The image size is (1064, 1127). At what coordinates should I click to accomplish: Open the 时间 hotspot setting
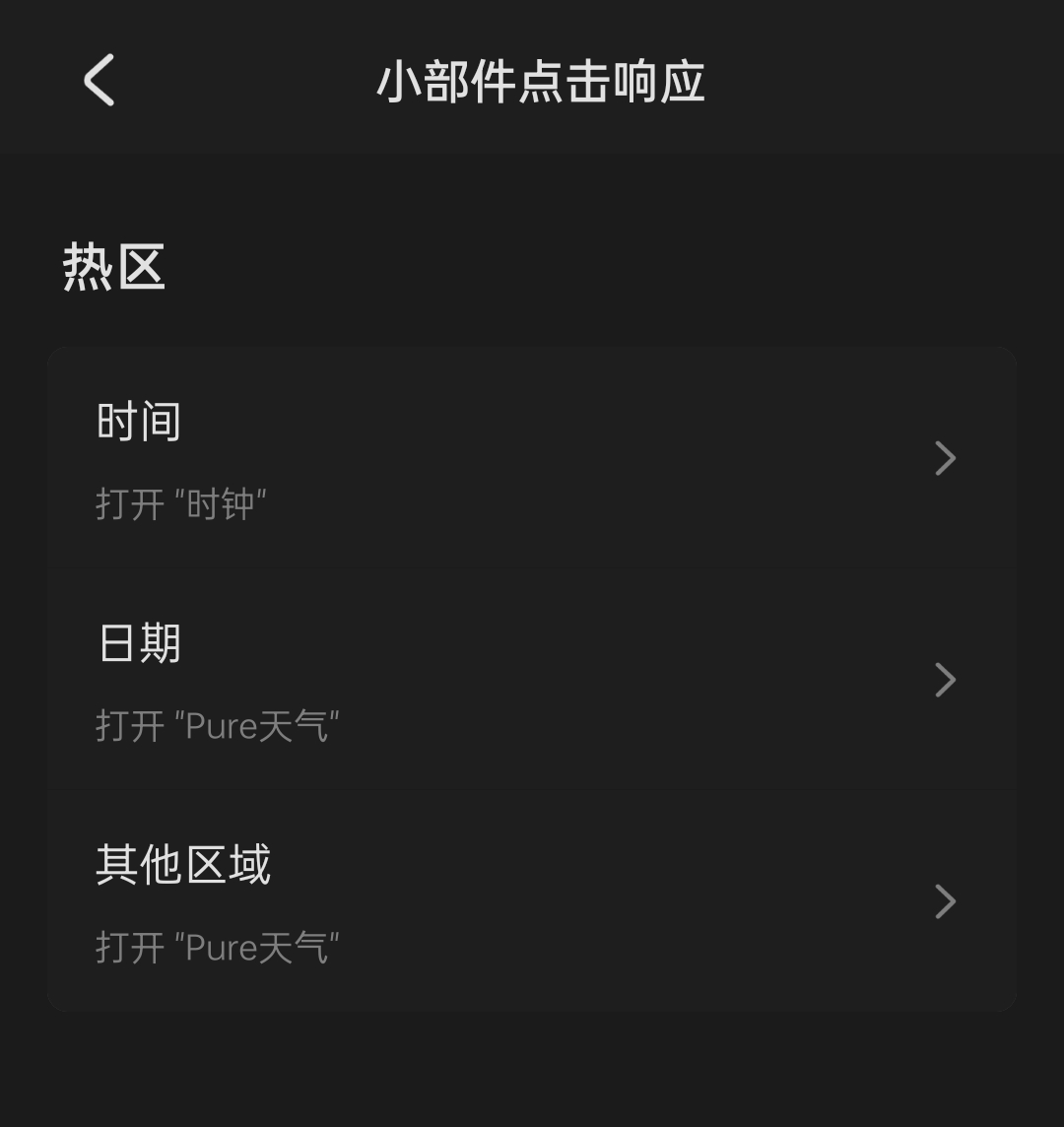tap(532, 459)
